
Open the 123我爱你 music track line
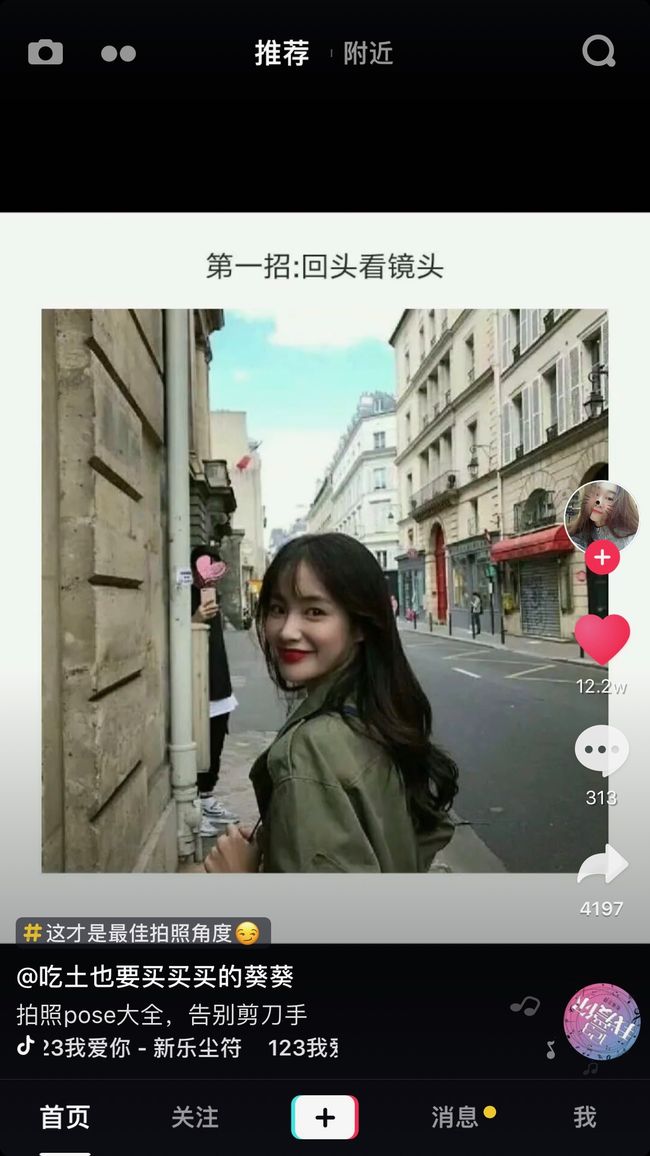[x=177, y=1048]
